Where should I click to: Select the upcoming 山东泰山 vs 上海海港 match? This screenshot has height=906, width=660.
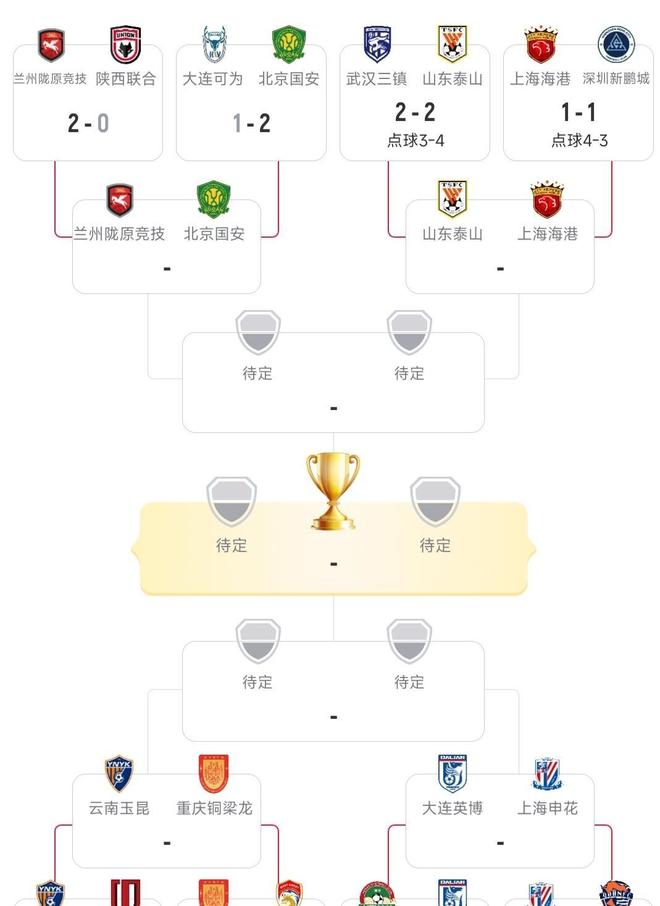coord(500,247)
